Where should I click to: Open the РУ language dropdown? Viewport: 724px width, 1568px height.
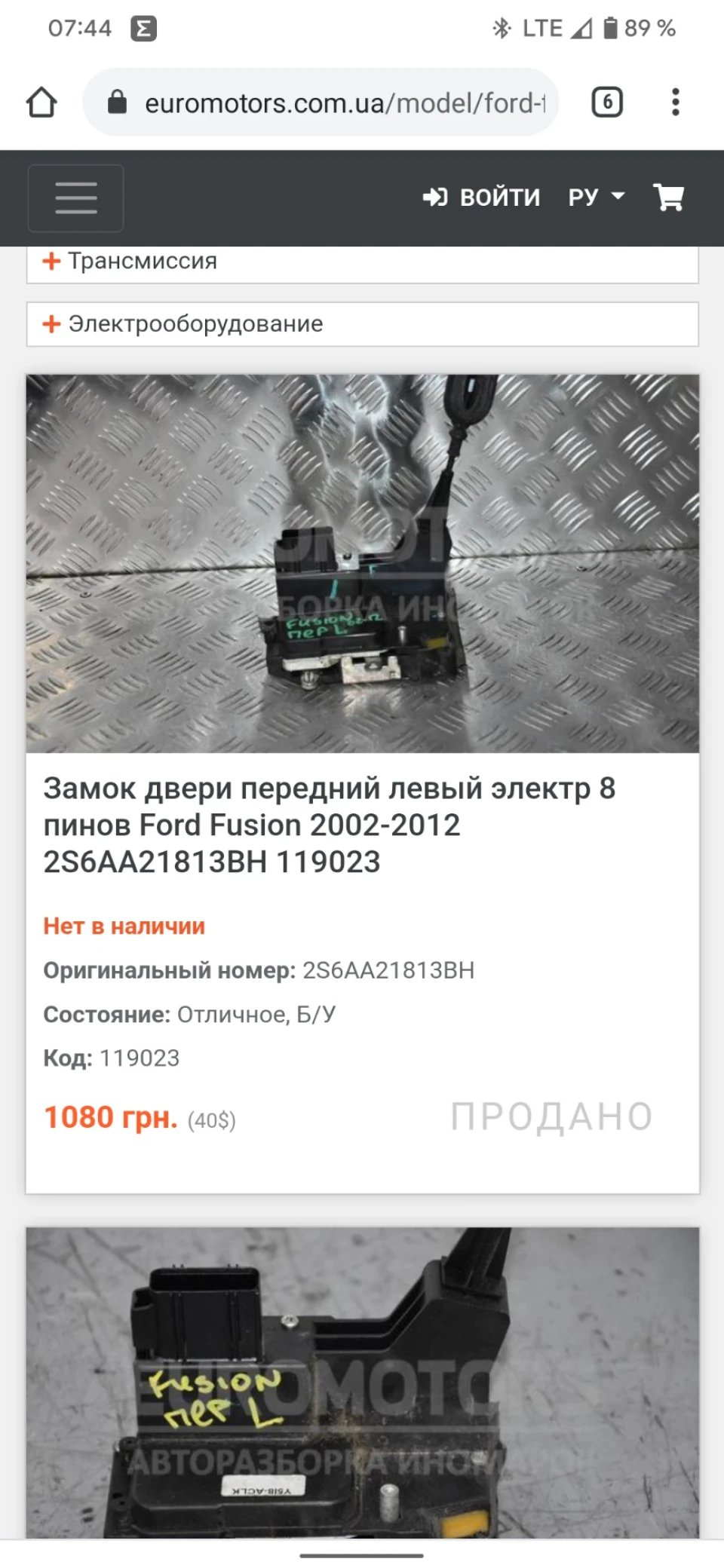coord(597,198)
